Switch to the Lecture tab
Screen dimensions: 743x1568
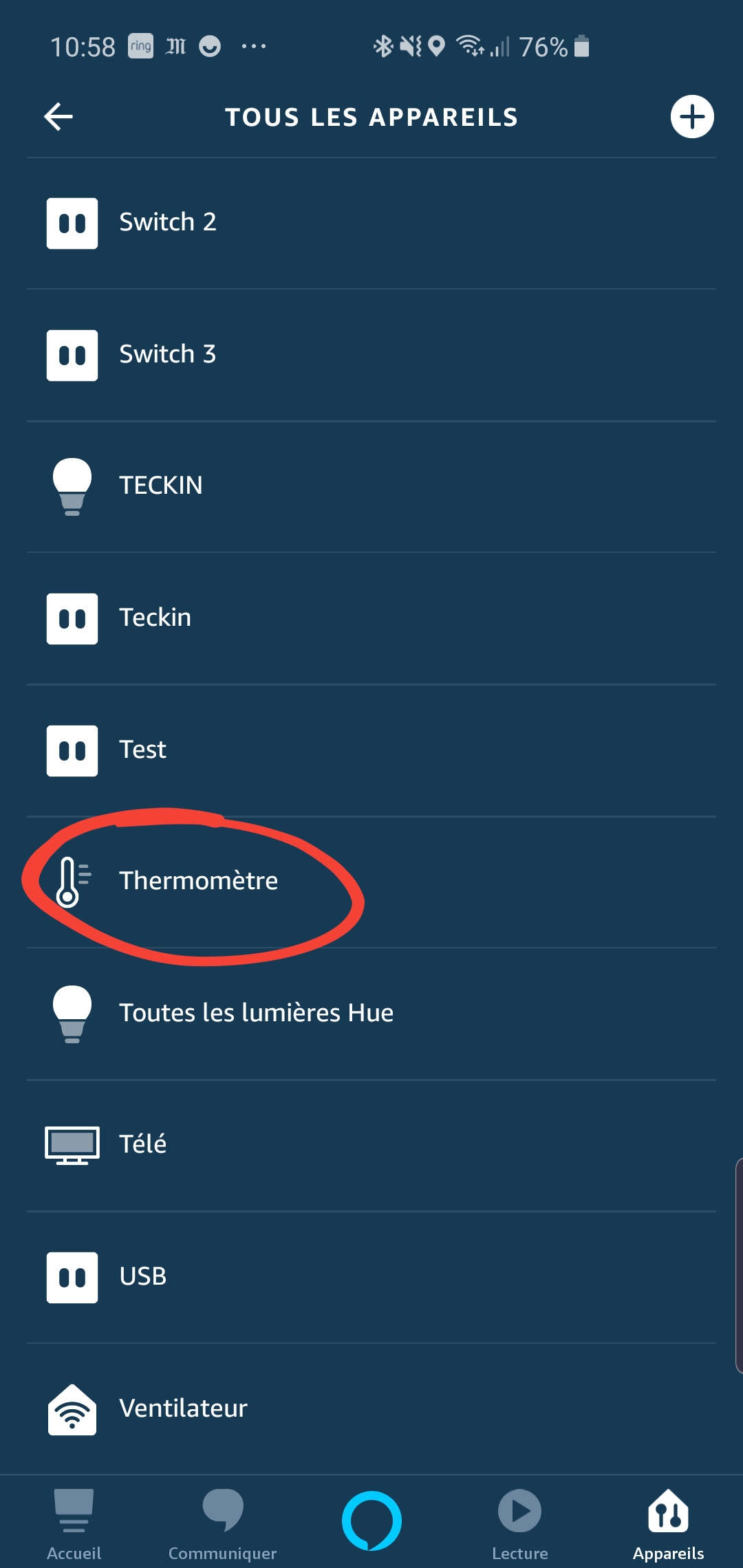520,1523
